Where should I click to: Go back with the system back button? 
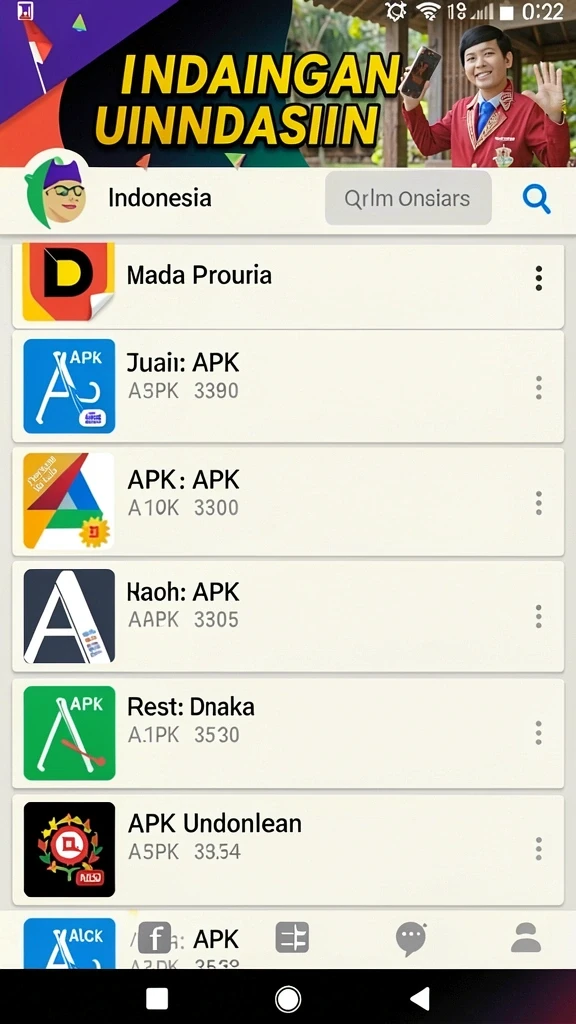[420, 998]
